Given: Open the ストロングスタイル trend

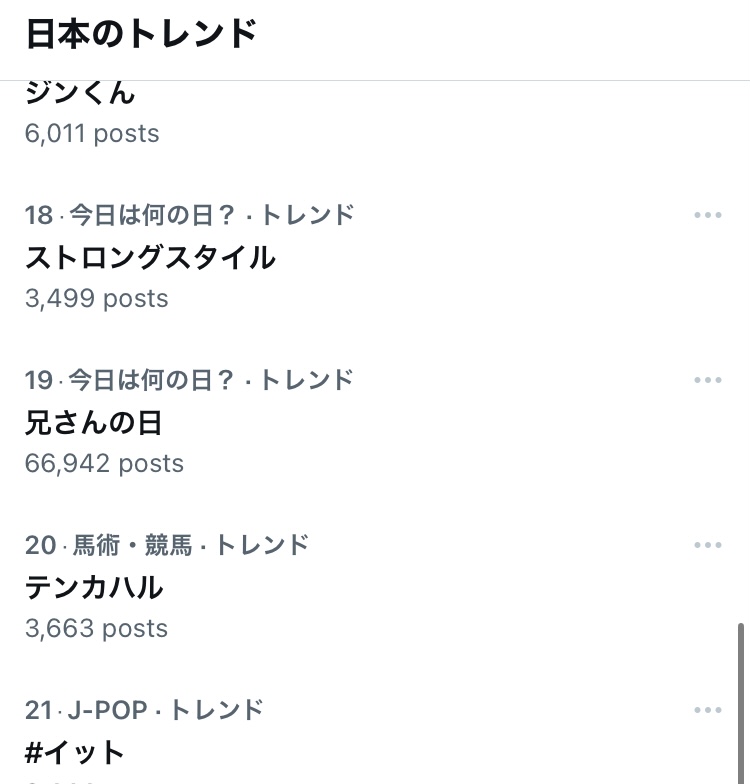Looking at the screenshot, I should (x=150, y=258).
